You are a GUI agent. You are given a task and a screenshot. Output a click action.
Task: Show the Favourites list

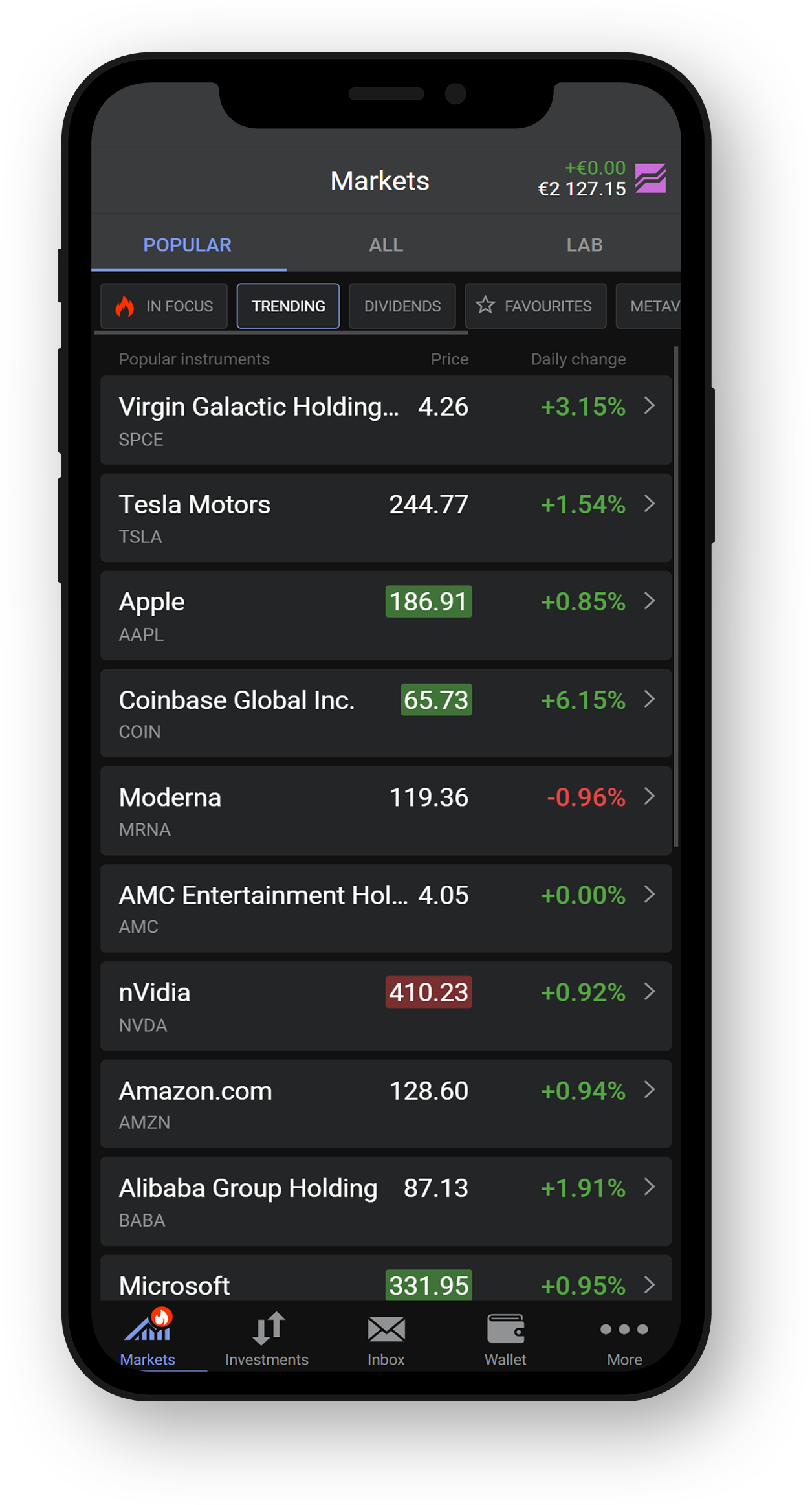coord(536,306)
